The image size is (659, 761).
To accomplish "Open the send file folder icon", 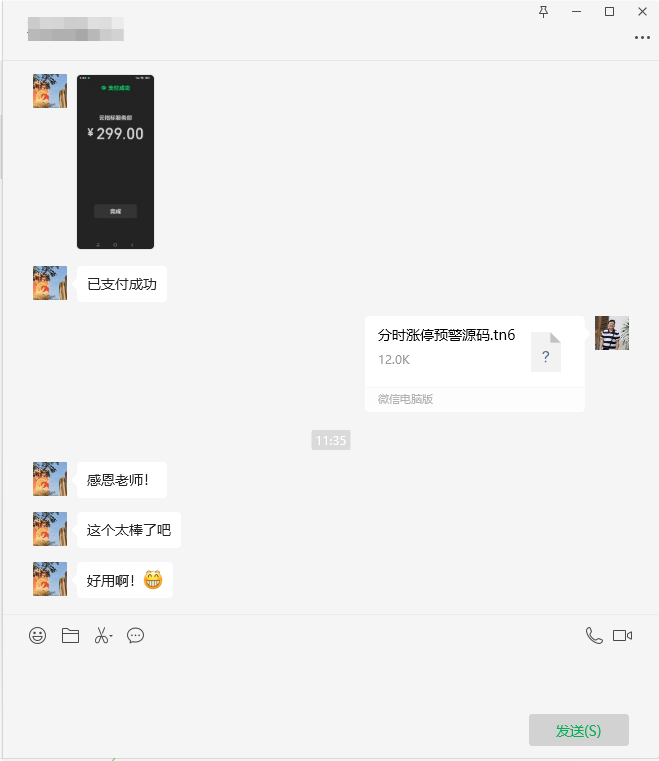I will [x=70, y=635].
